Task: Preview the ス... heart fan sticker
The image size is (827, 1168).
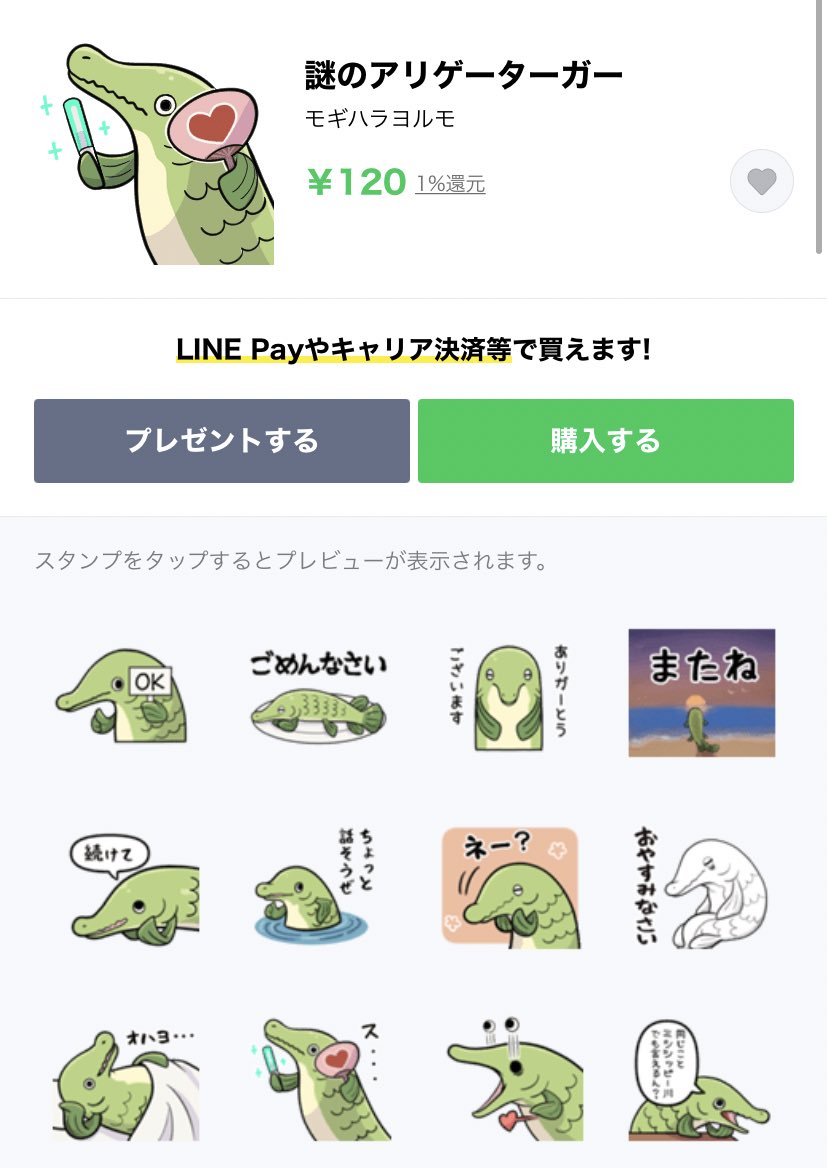Action: coord(317,1080)
